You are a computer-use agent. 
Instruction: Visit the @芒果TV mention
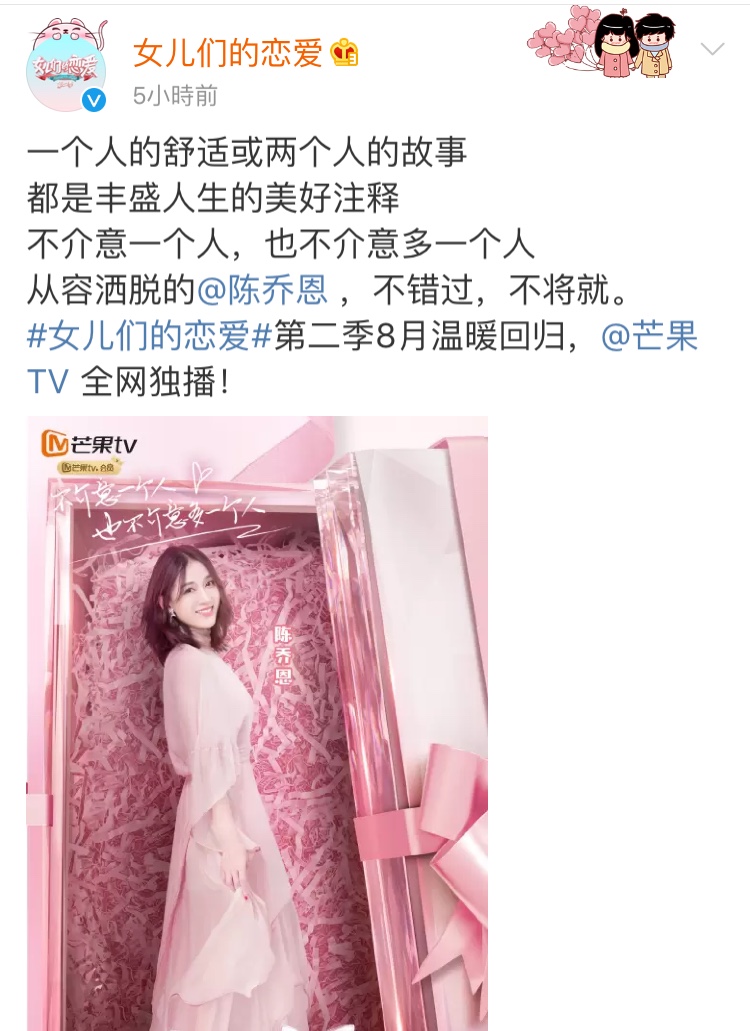point(649,338)
